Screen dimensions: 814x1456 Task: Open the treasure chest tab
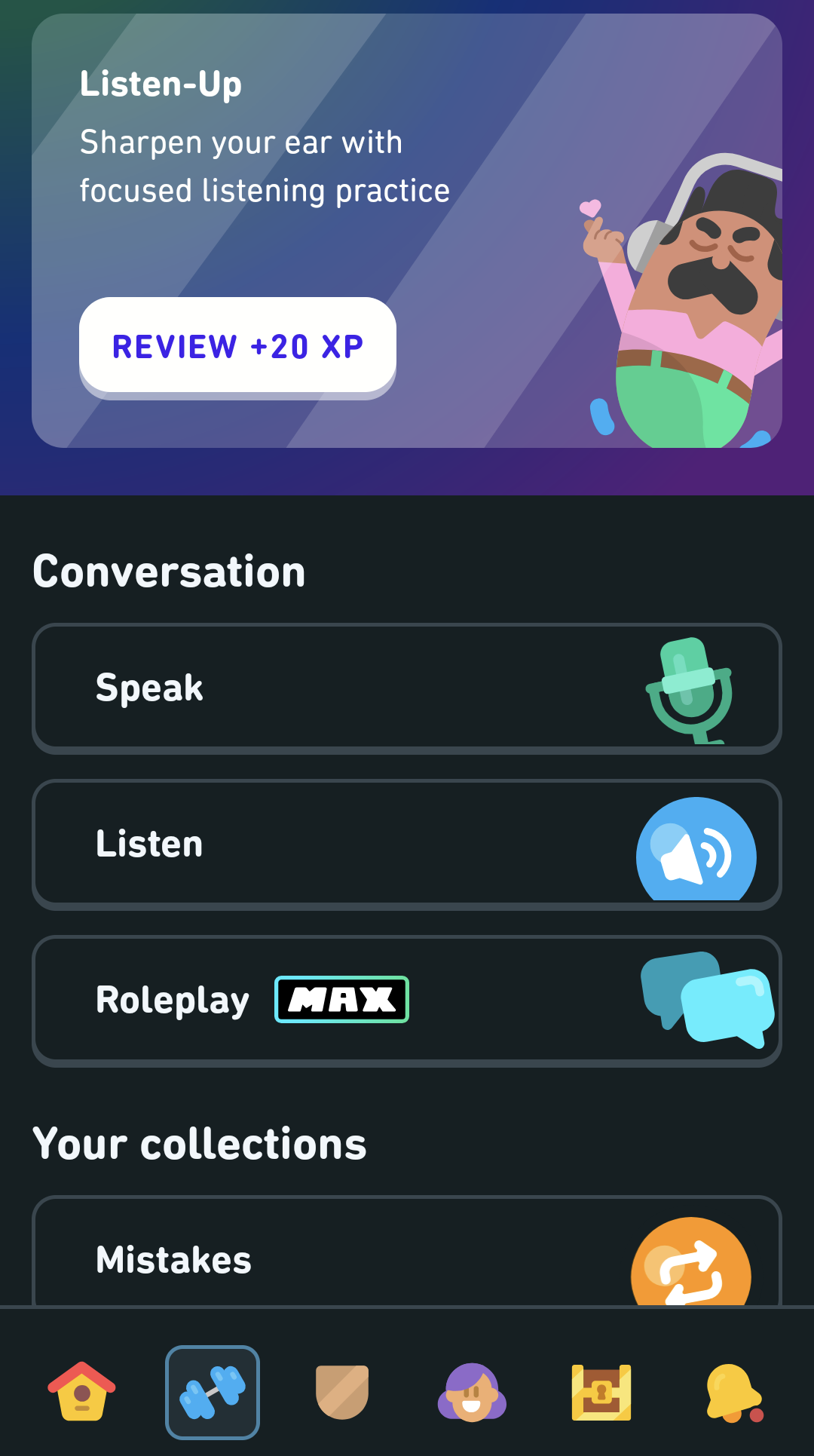pos(601,1392)
